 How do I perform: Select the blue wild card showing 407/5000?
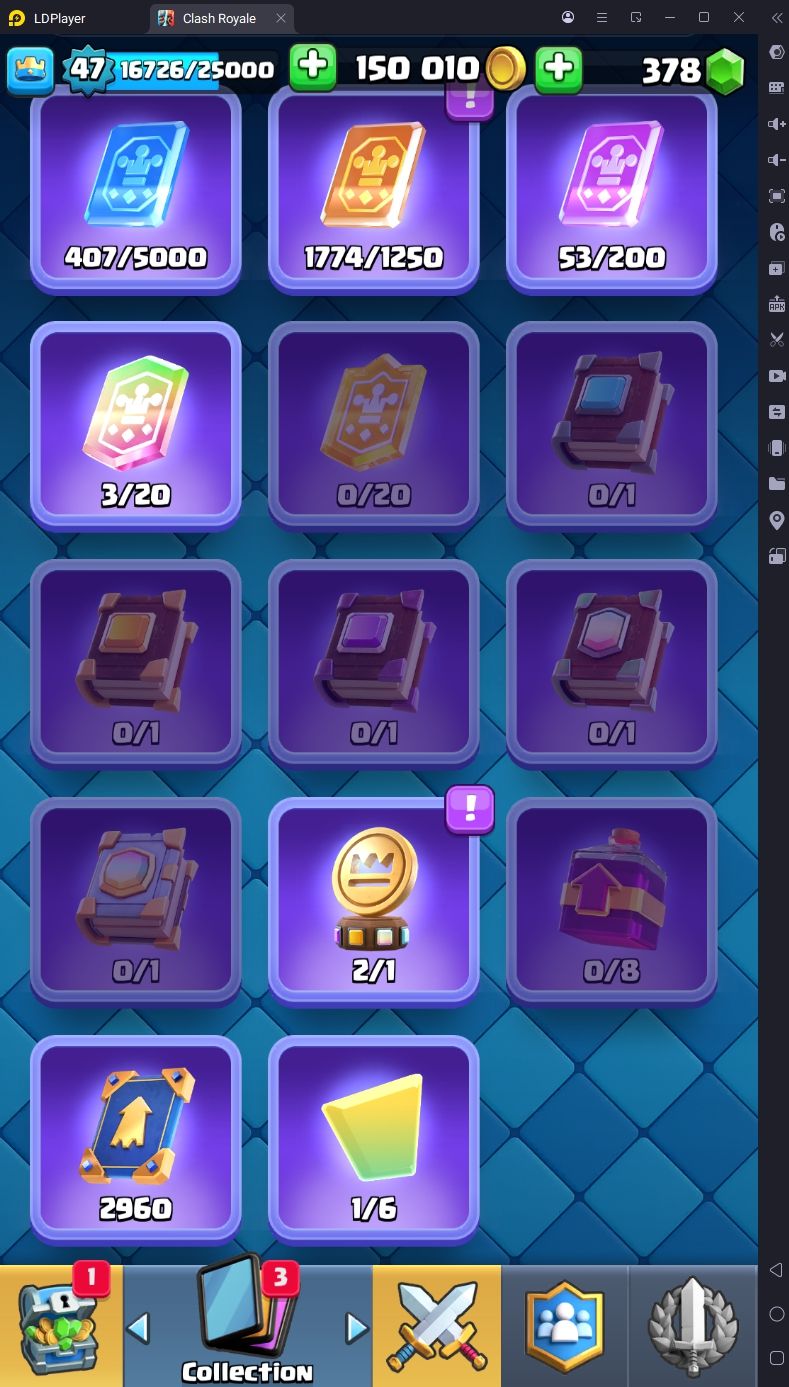[x=136, y=190]
